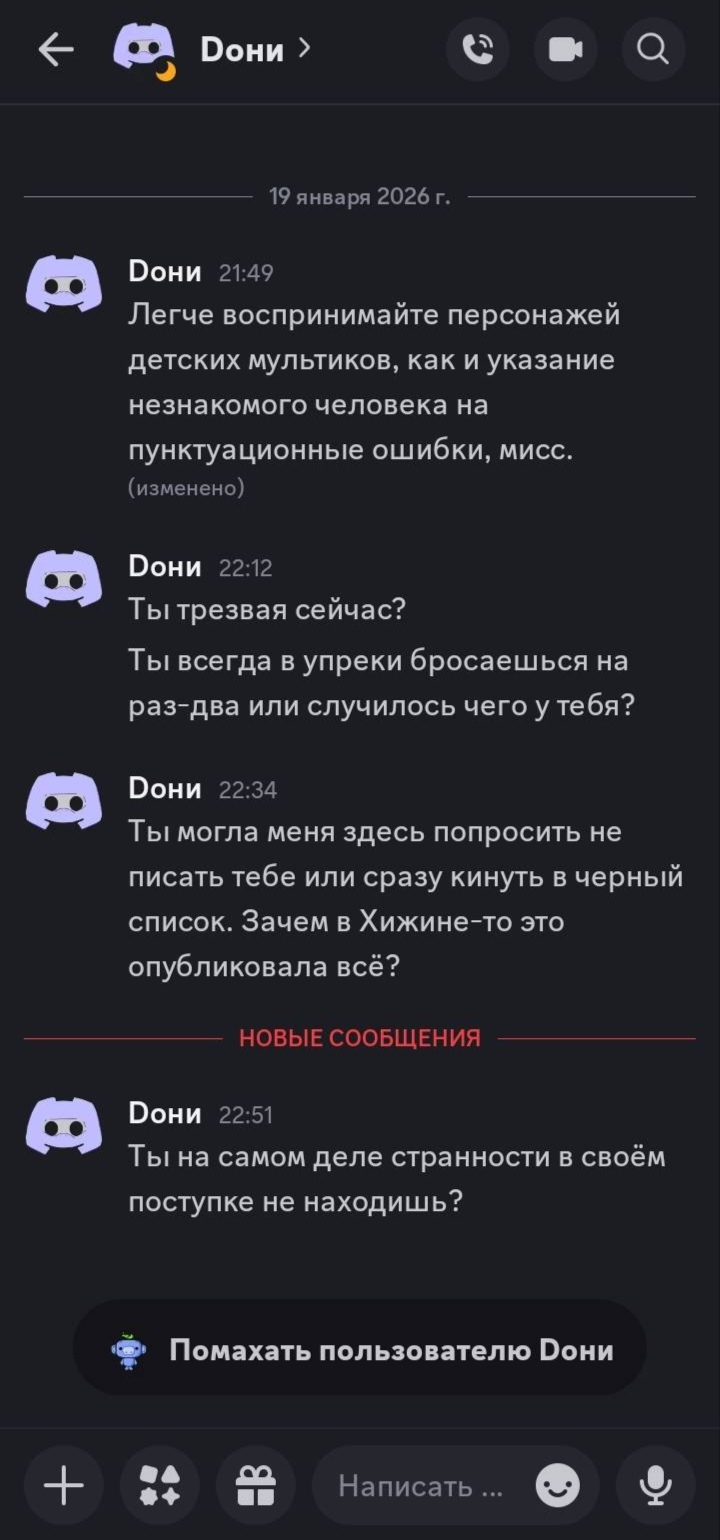Open the plus attachment menu

[x=64, y=1487]
